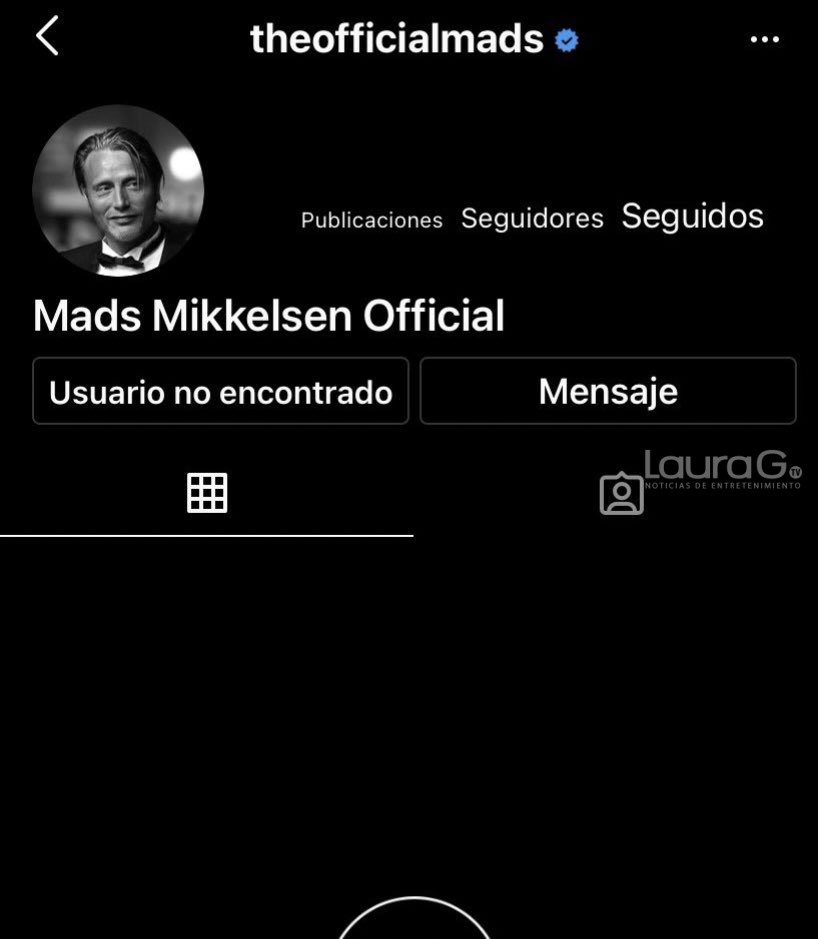Switch to the tagged photos tab

[621, 494]
